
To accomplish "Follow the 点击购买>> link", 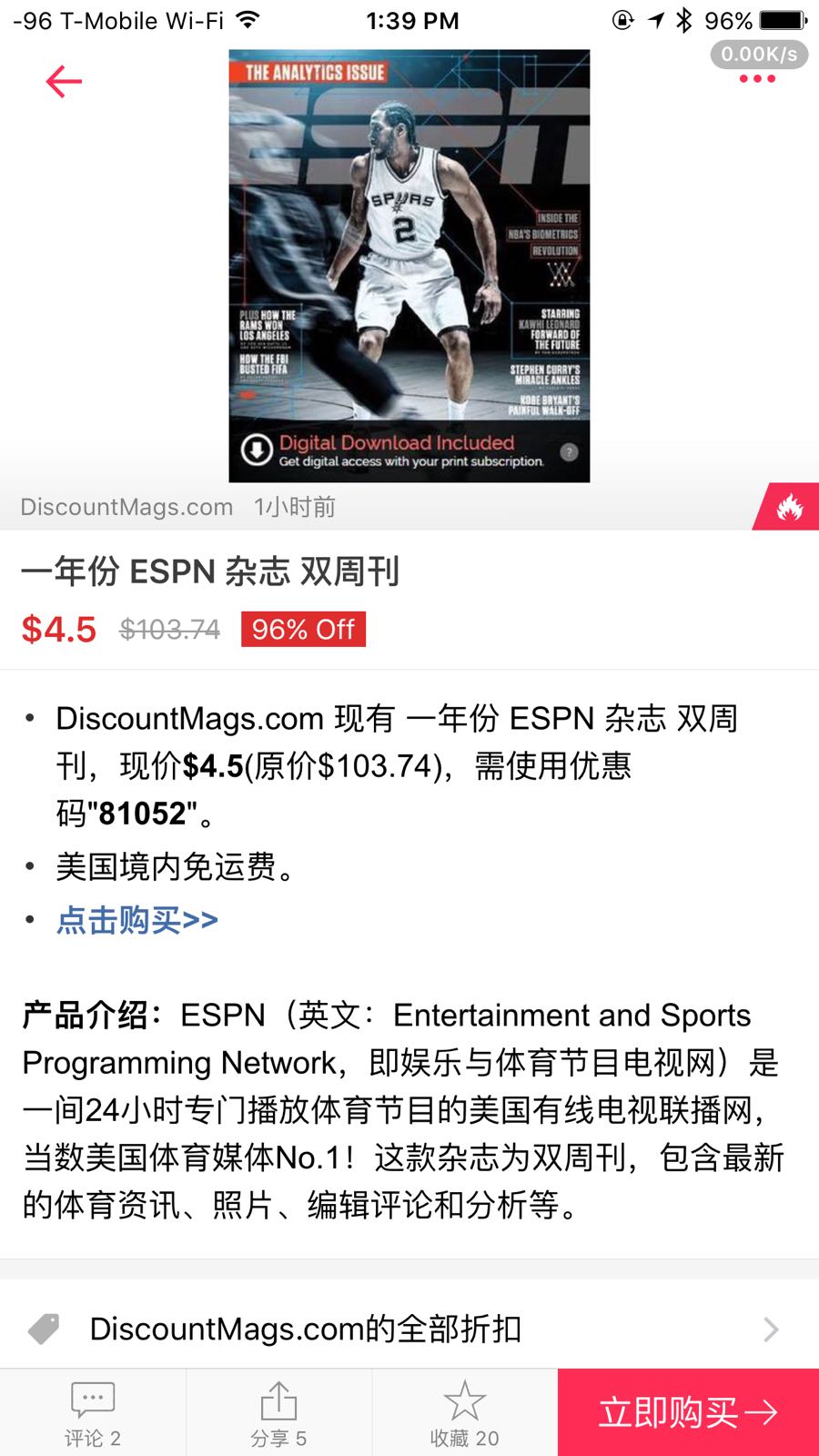I will tap(137, 920).
